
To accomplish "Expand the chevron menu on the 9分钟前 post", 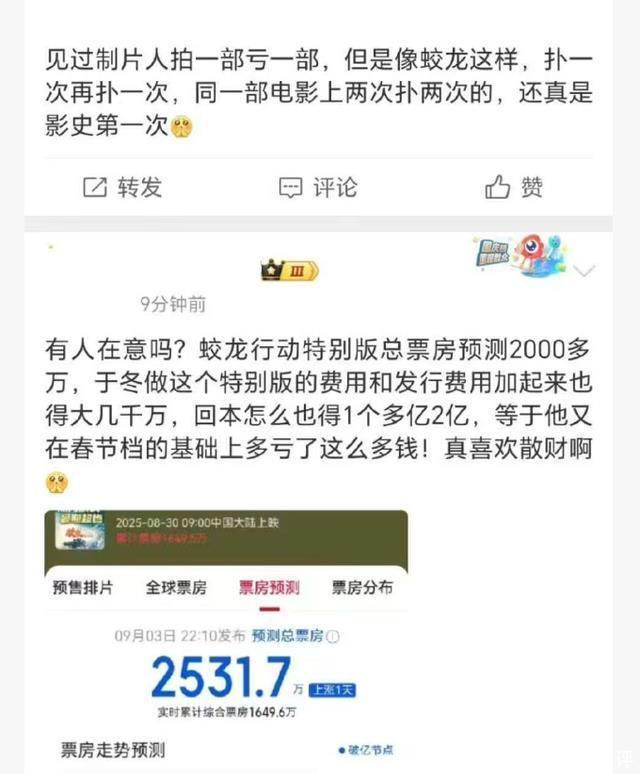I will pyautogui.click(x=585, y=271).
